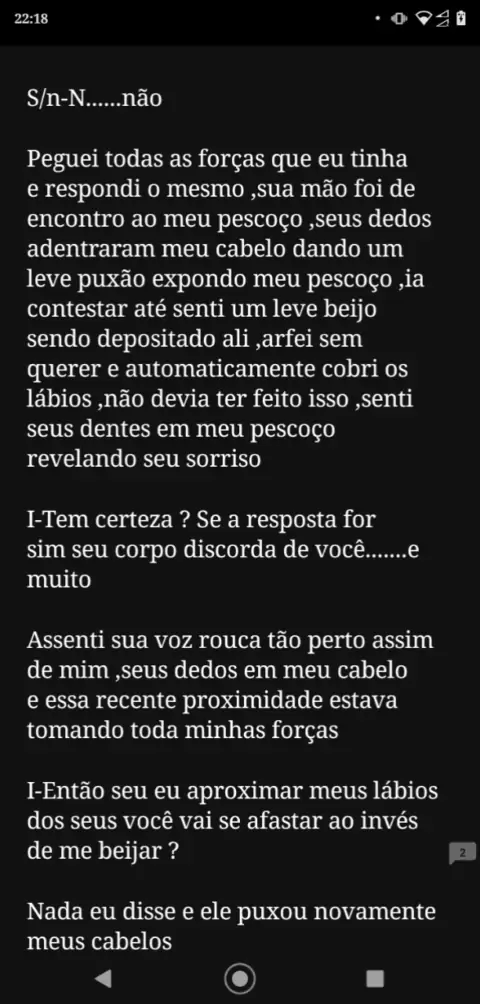Open the inline comments bubble showing 2
This screenshot has width=480, height=1004.
pyautogui.click(x=463, y=854)
